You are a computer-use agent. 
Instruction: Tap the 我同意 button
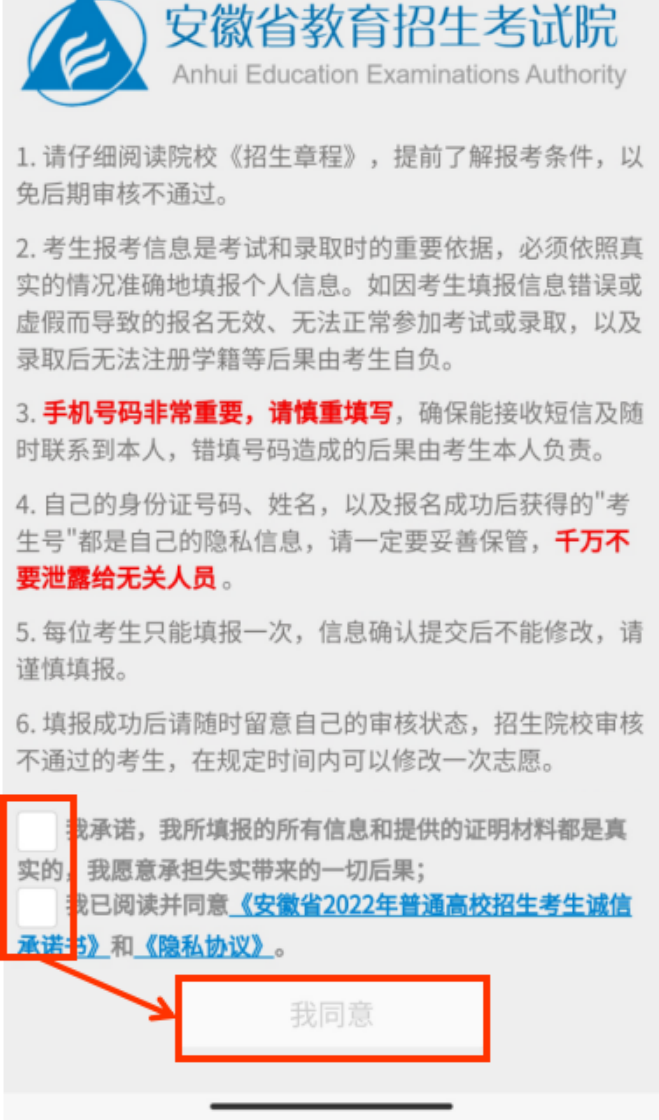tap(331, 1015)
